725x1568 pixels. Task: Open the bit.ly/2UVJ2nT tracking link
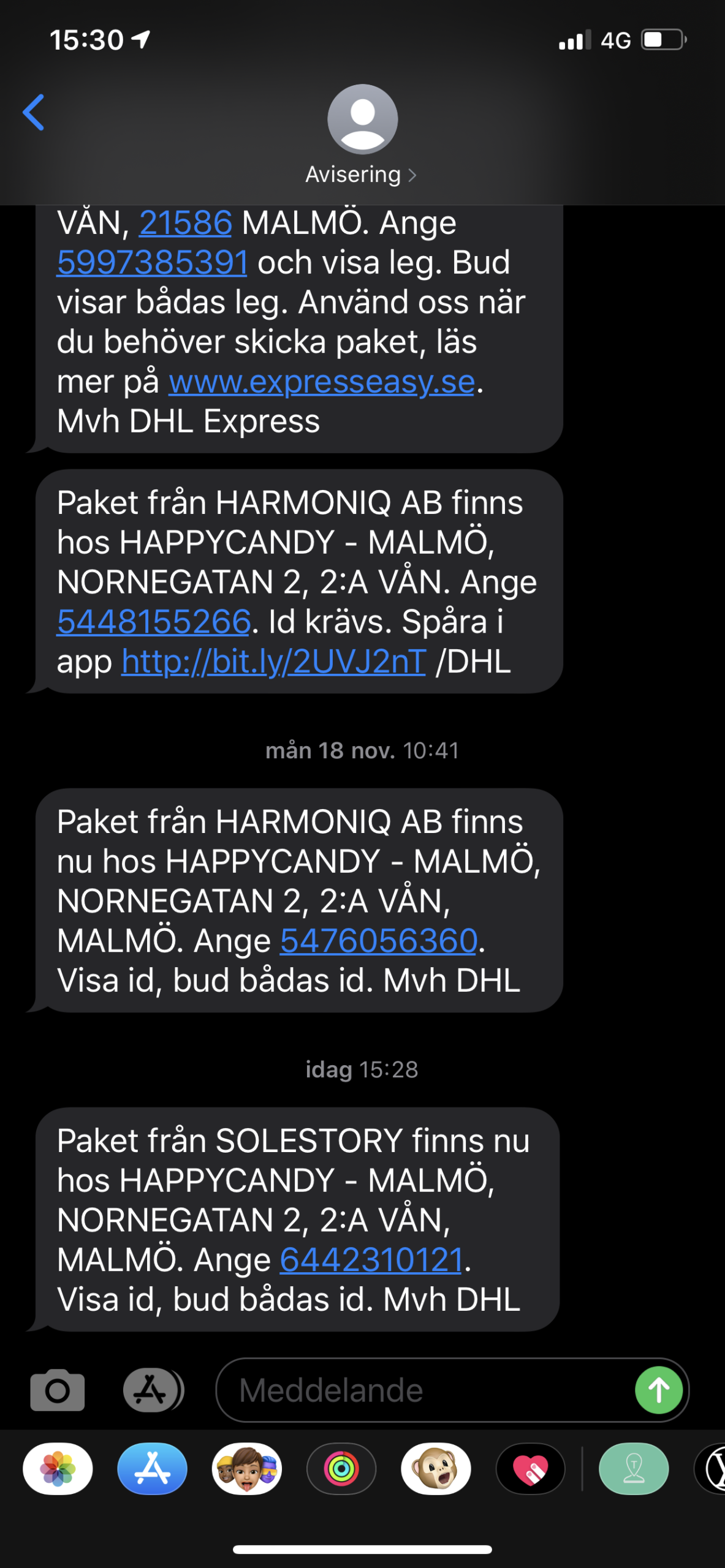(274, 662)
